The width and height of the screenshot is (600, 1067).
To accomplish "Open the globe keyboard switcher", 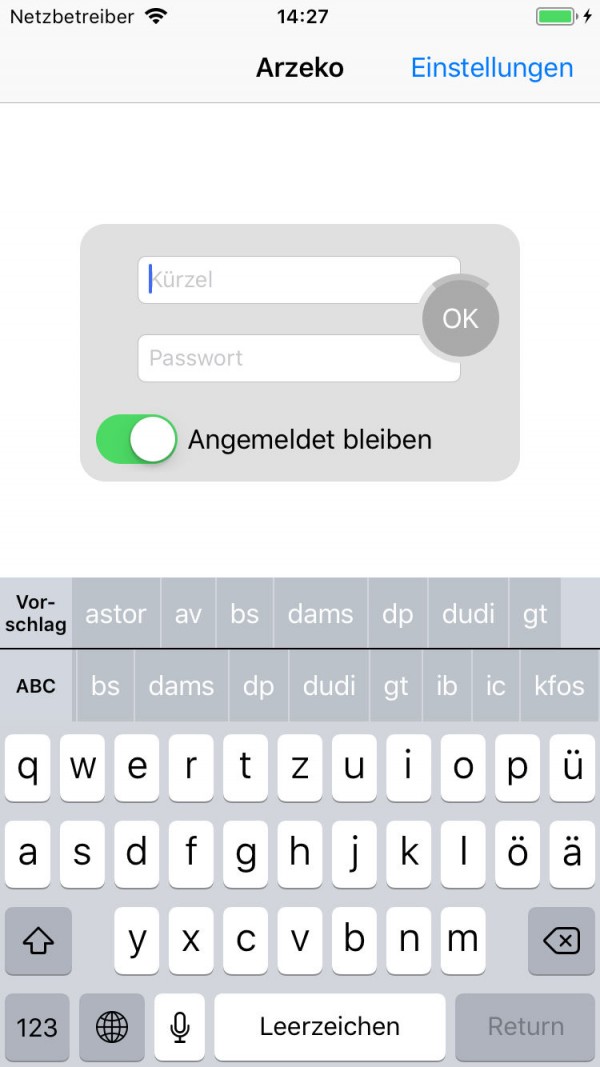I will coord(112,1027).
